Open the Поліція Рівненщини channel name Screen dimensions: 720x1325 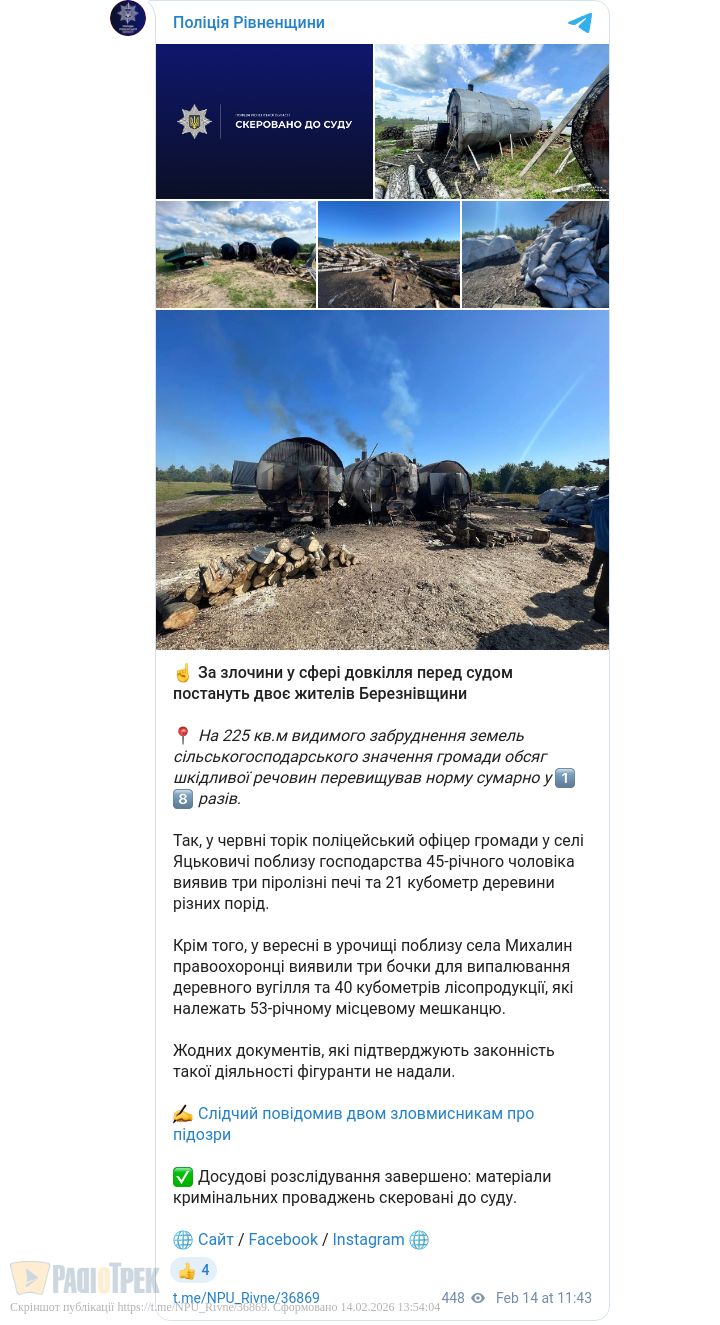point(248,22)
